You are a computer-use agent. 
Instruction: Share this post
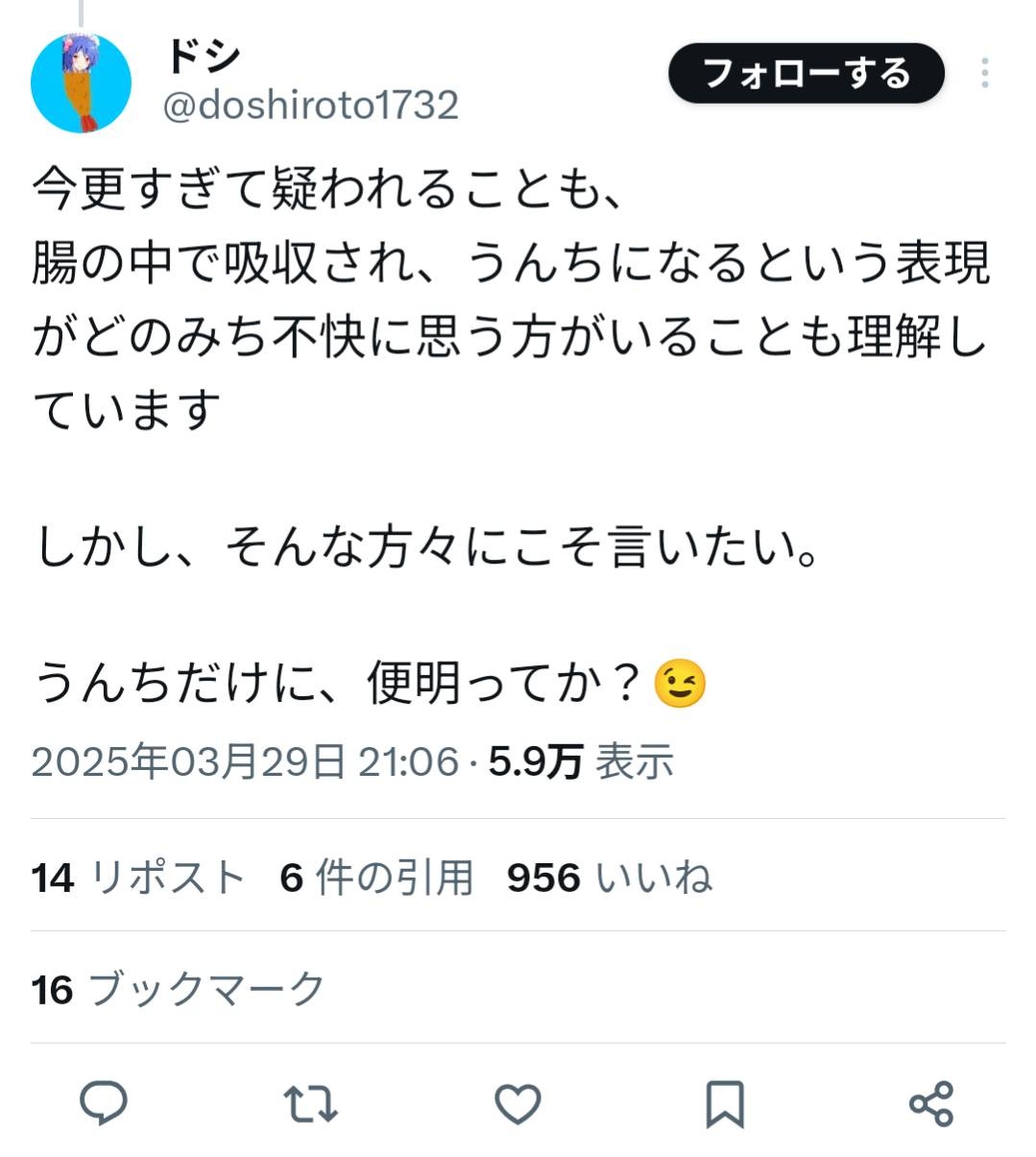coord(930,1103)
